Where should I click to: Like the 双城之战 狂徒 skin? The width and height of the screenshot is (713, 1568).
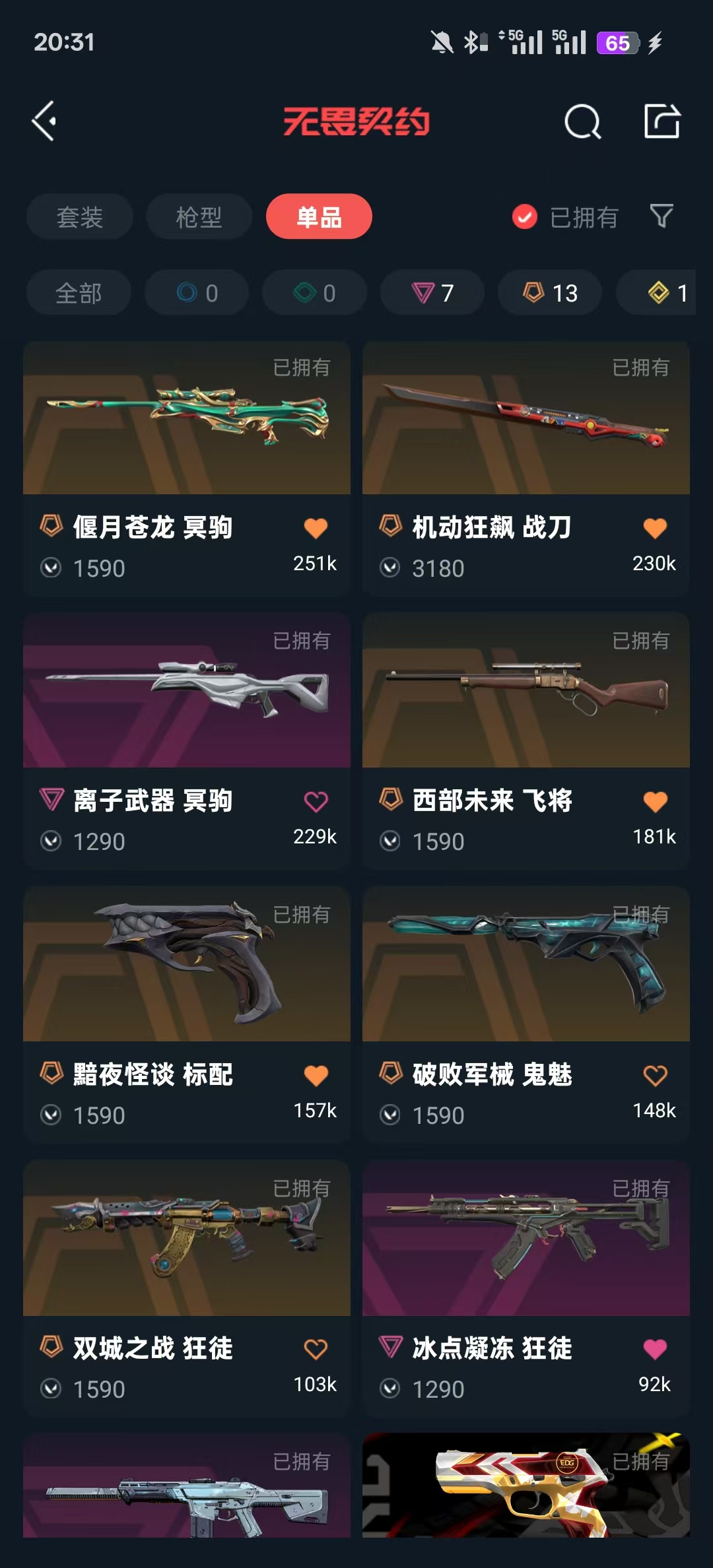tap(316, 1349)
